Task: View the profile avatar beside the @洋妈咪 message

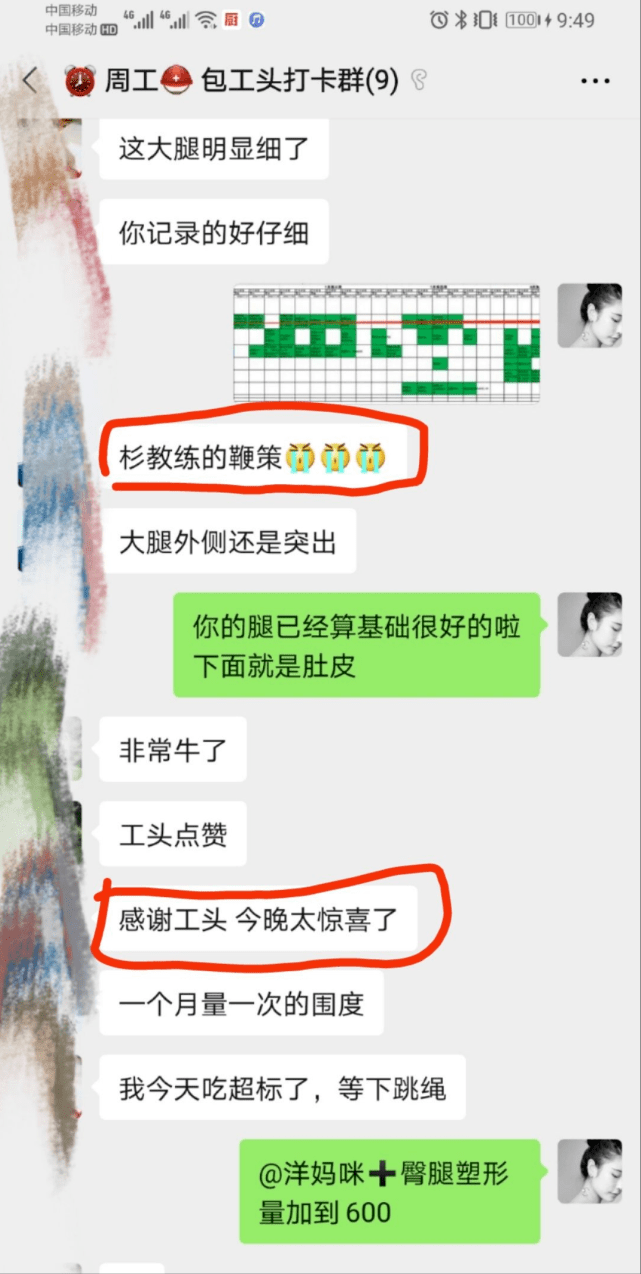Action: click(x=589, y=1171)
